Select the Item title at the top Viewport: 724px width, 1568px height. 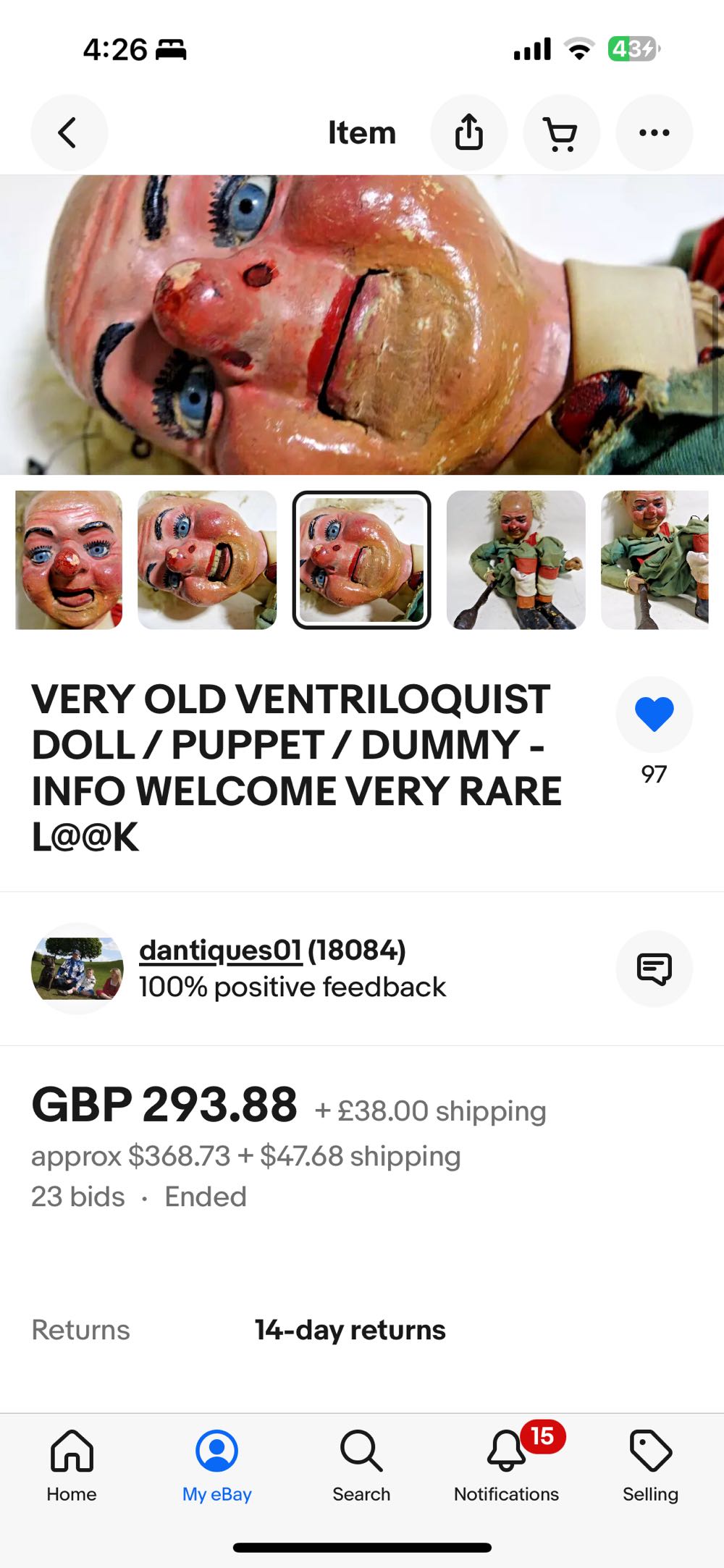pos(362,133)
